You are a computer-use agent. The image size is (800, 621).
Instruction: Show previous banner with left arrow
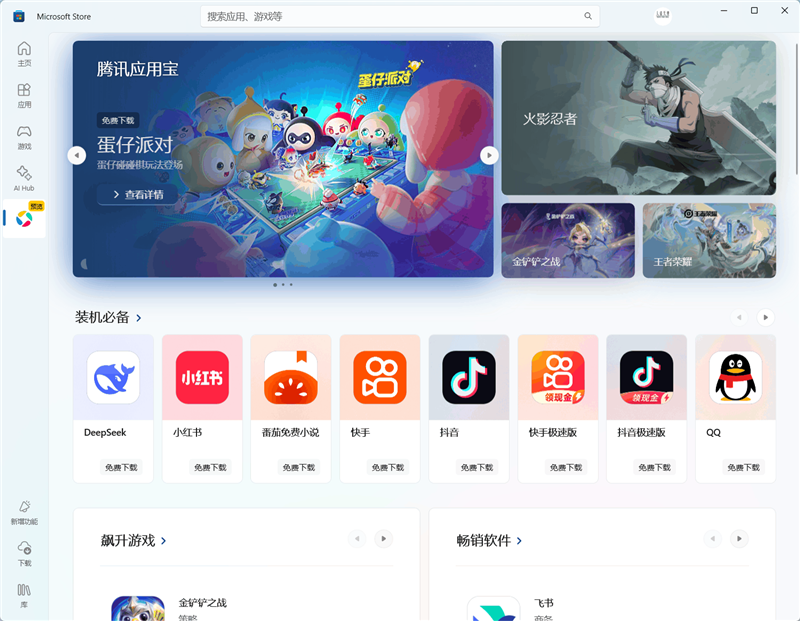click(77, 155)
